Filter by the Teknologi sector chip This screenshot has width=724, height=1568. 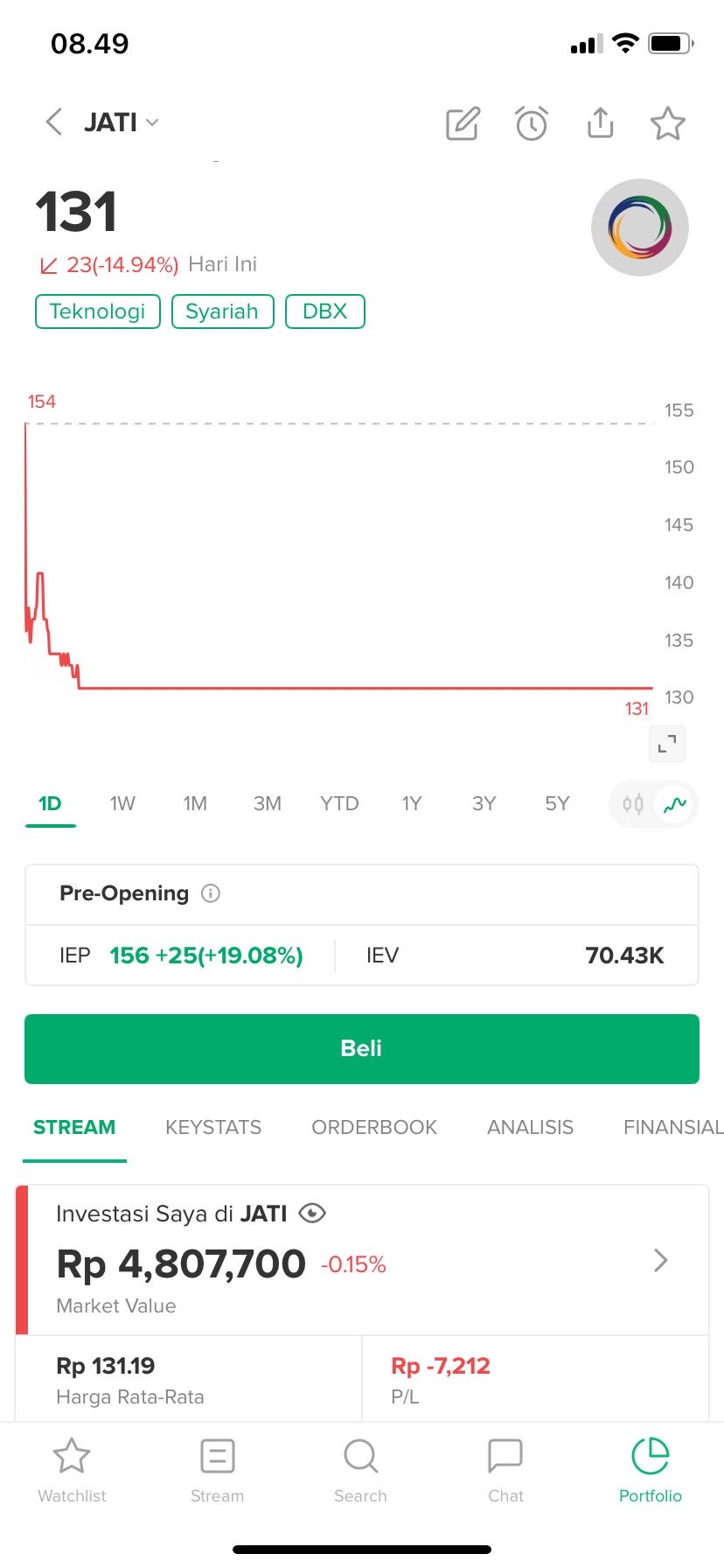coord(98,311)
